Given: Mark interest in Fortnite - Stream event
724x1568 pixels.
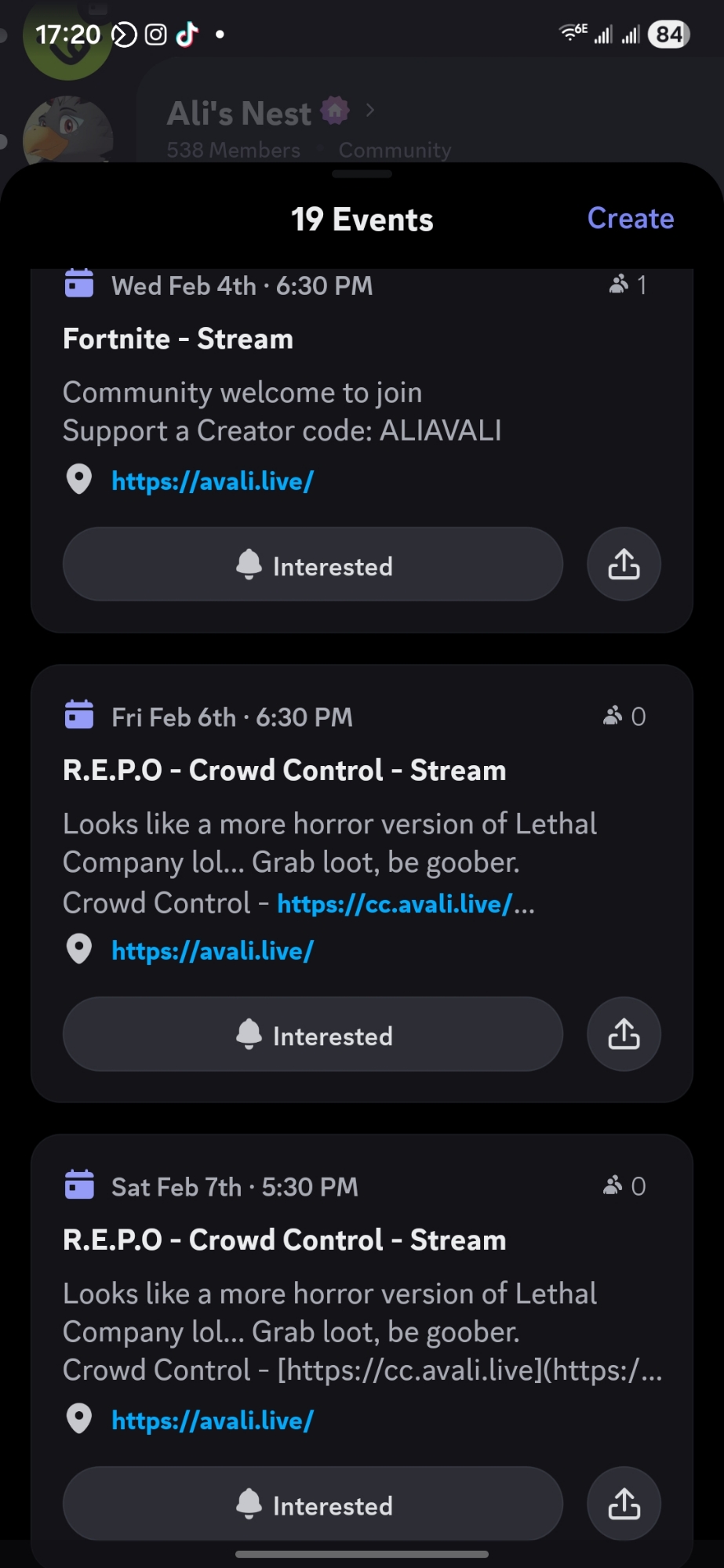Looking at the screenshot, I should [x=312, y=564].
